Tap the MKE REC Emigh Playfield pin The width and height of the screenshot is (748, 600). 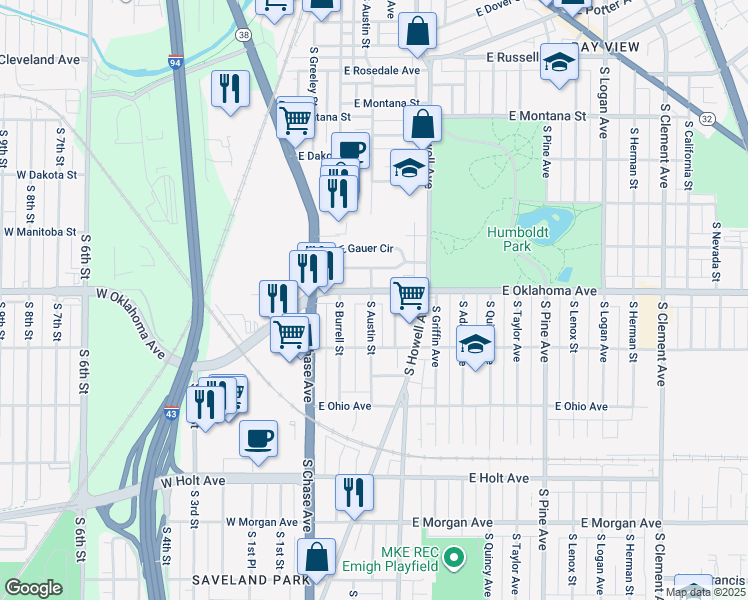click(x=455, y=554)
